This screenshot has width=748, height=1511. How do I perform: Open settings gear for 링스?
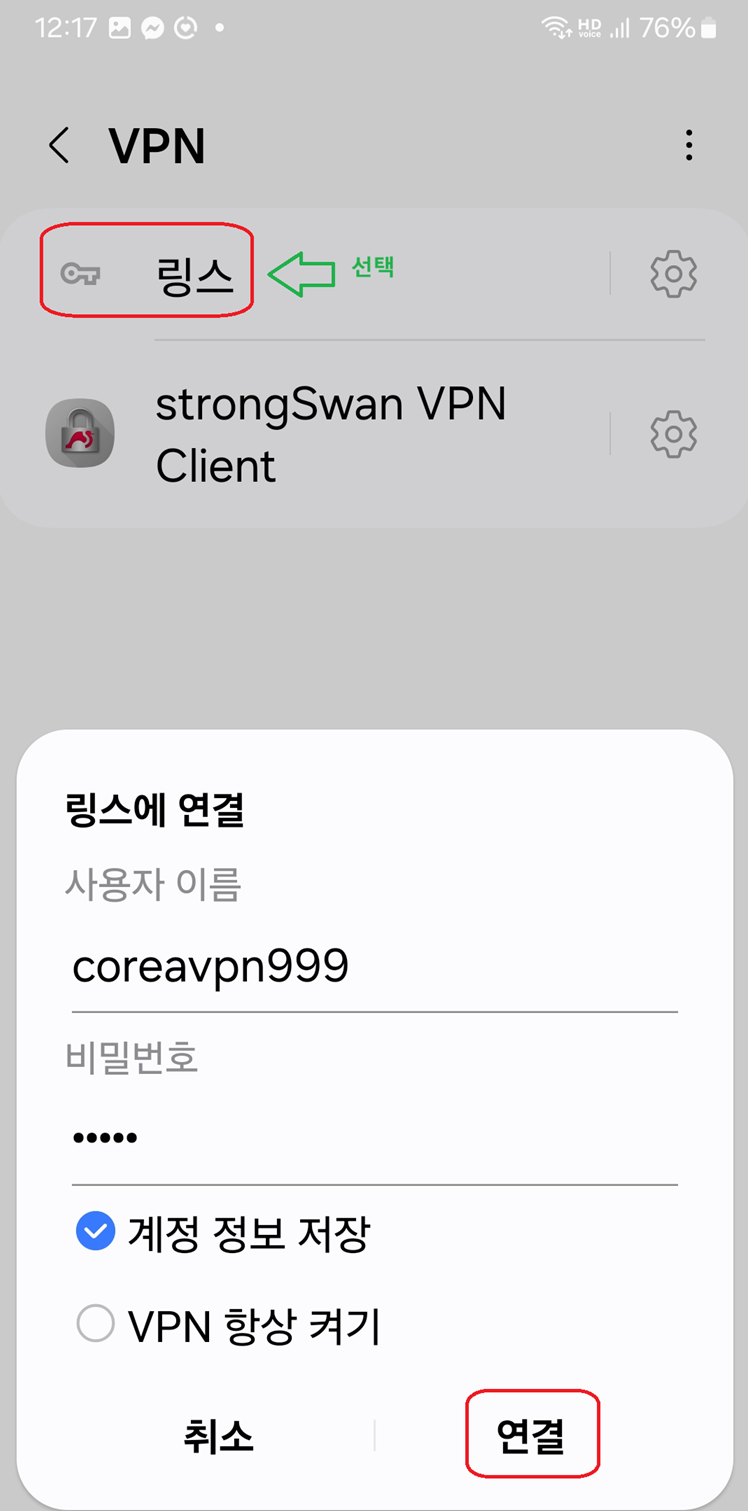tap(673, 274)
